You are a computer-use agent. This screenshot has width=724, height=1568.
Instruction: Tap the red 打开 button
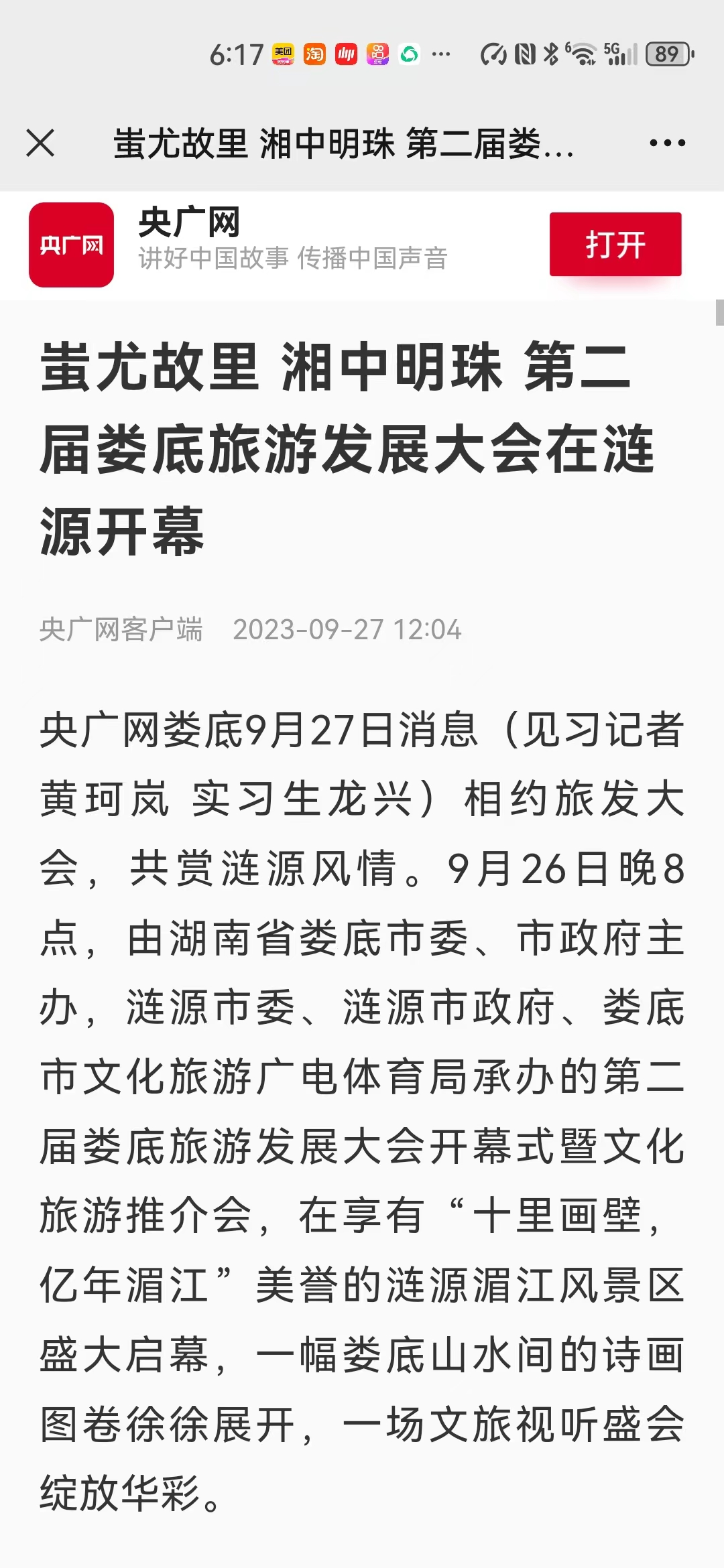[615, 245]
